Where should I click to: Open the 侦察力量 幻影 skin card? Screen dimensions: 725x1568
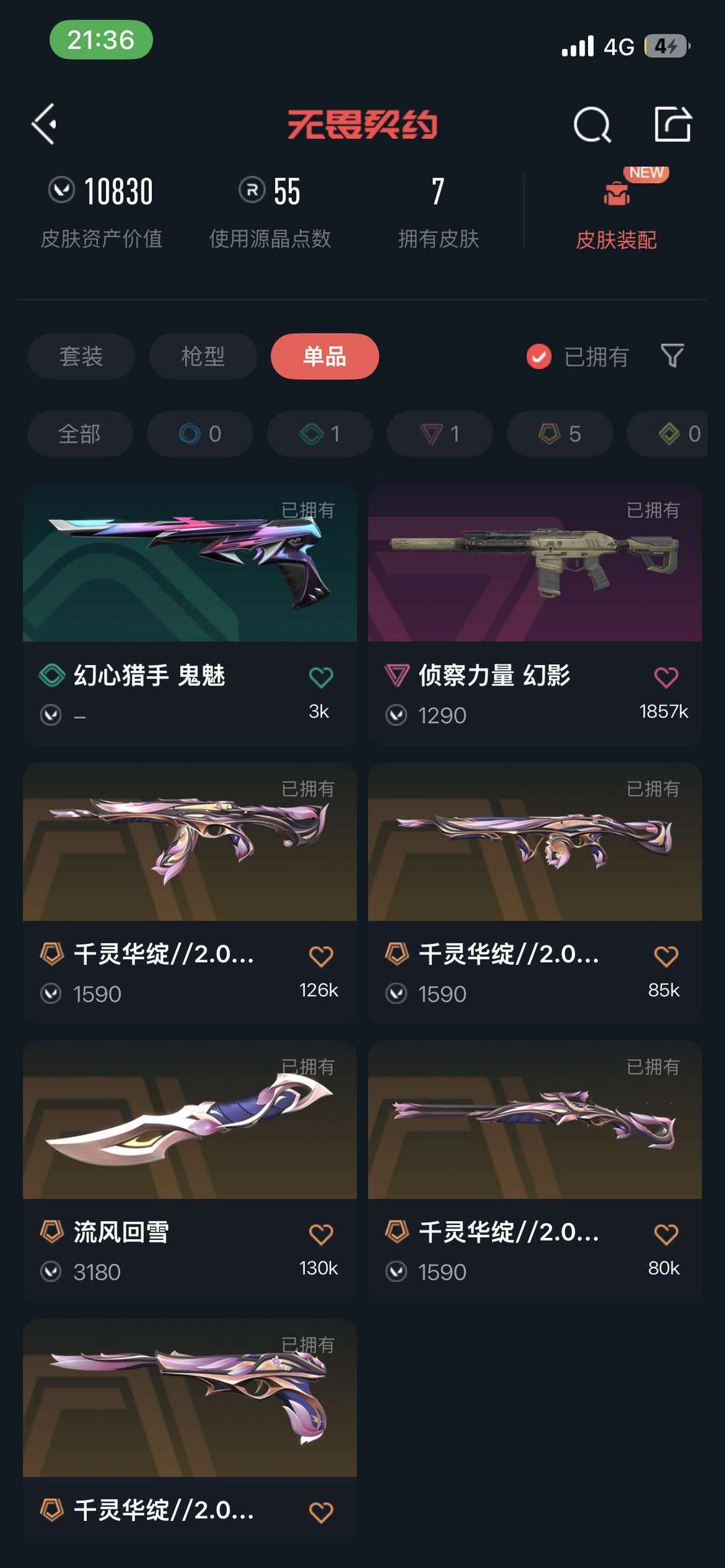pos(535,615)
